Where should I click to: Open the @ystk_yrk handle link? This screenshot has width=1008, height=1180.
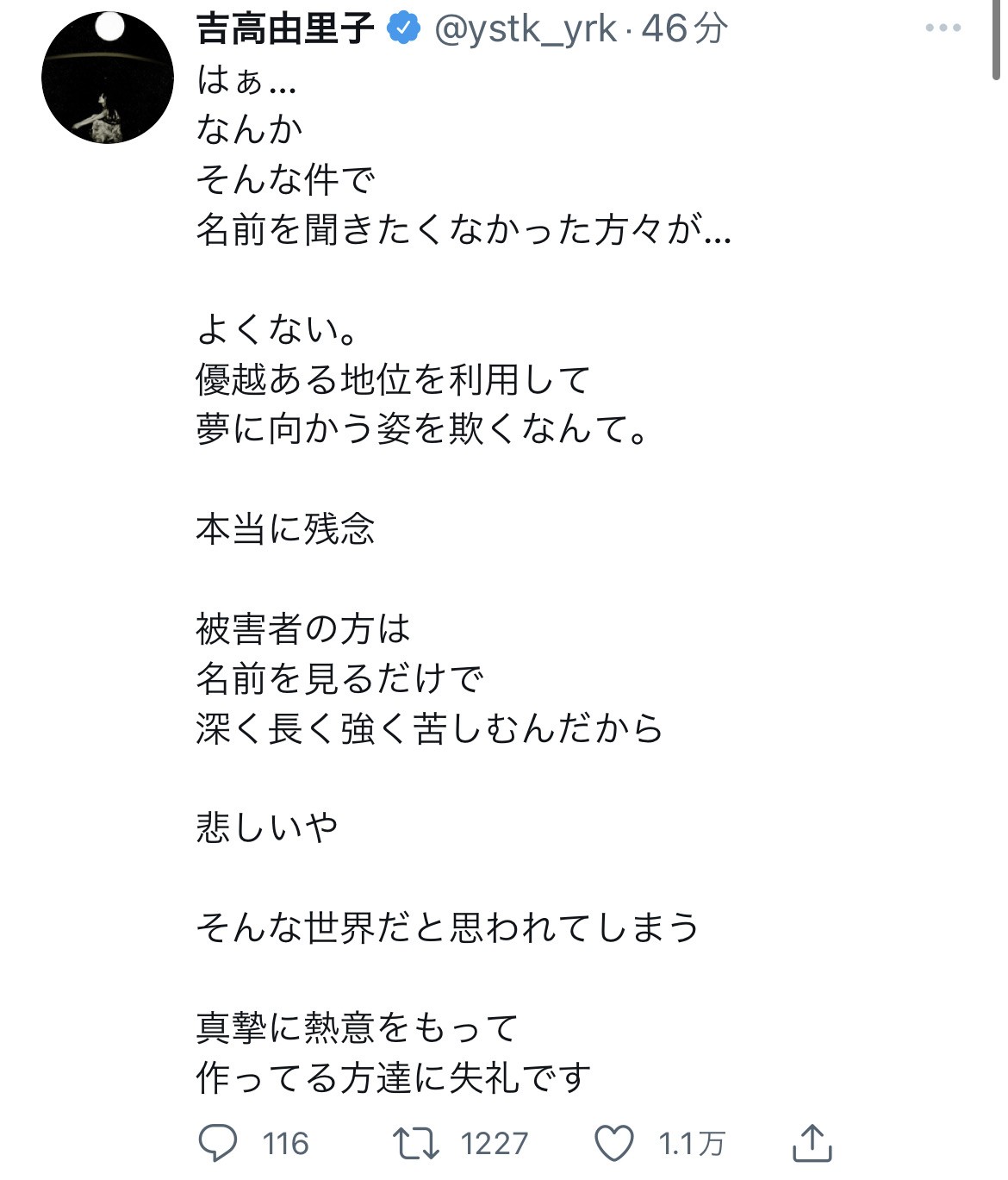tap(526, 29)
